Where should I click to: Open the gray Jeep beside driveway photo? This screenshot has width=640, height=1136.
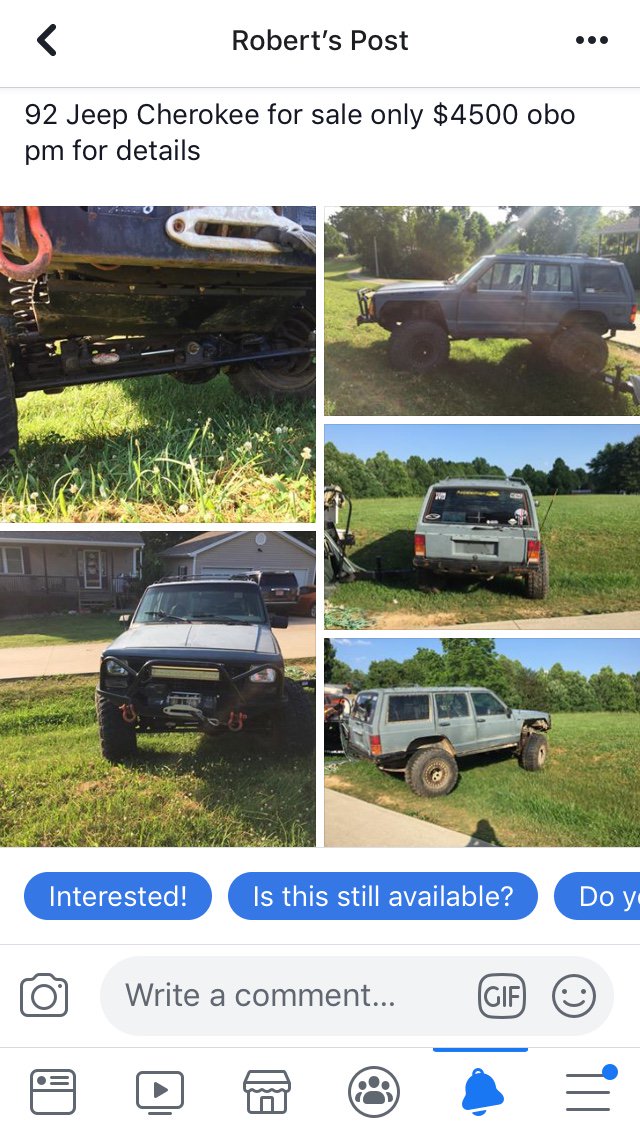coord(481,742)
